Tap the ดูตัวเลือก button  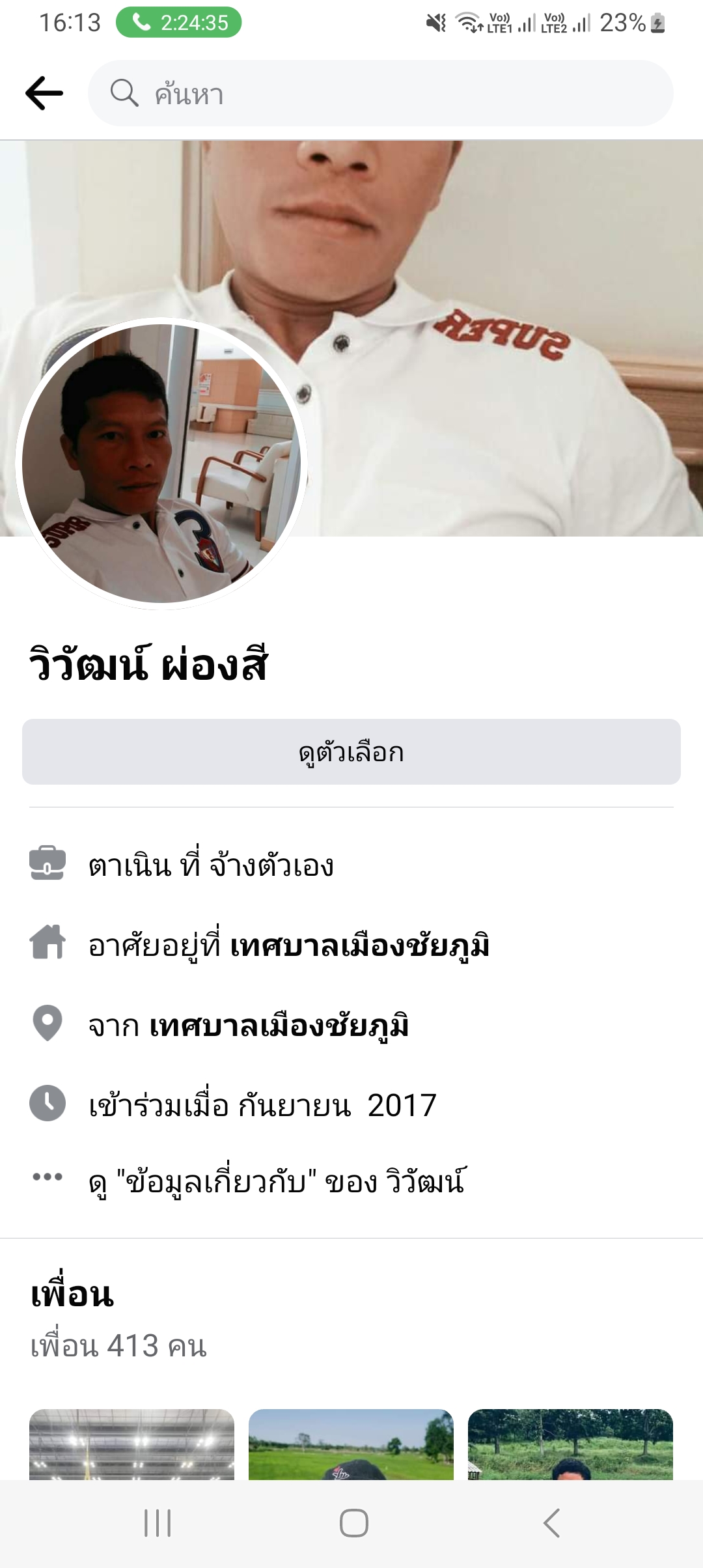(x=351, y=752)
